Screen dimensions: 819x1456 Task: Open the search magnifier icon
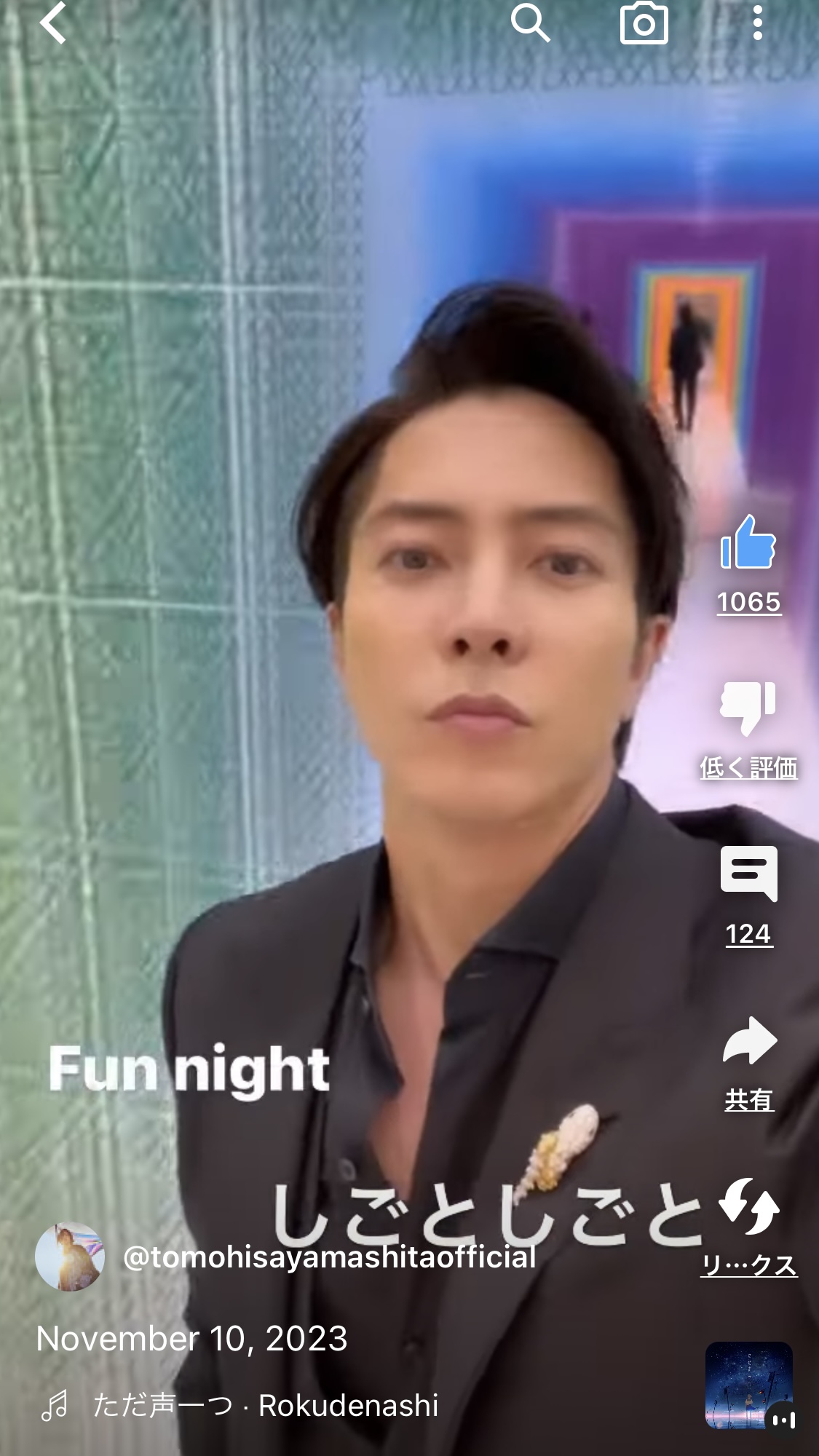click(x=530, y=23)
